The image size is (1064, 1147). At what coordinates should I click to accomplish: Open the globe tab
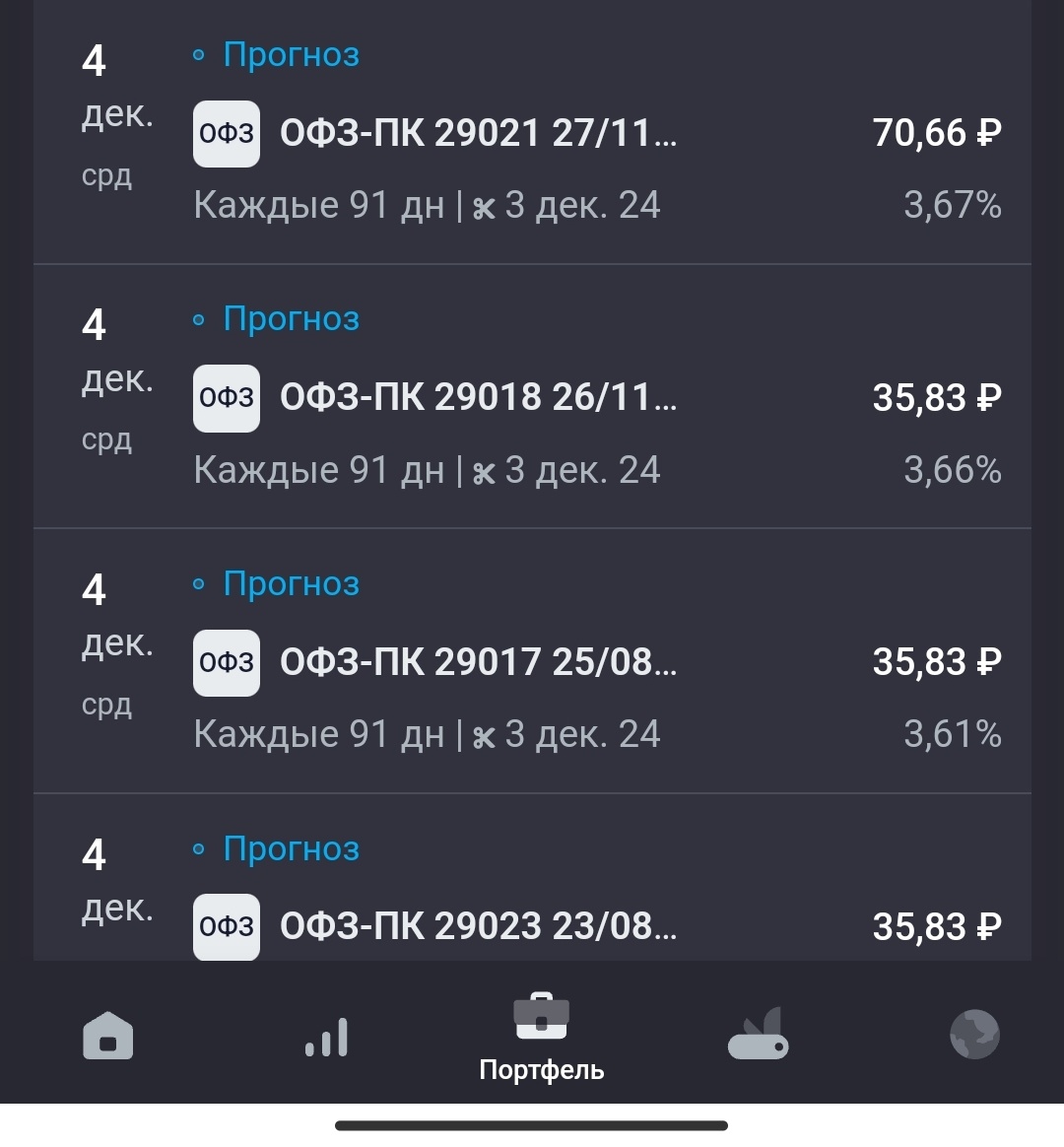pyautogui.click(x=974, y=1036)
